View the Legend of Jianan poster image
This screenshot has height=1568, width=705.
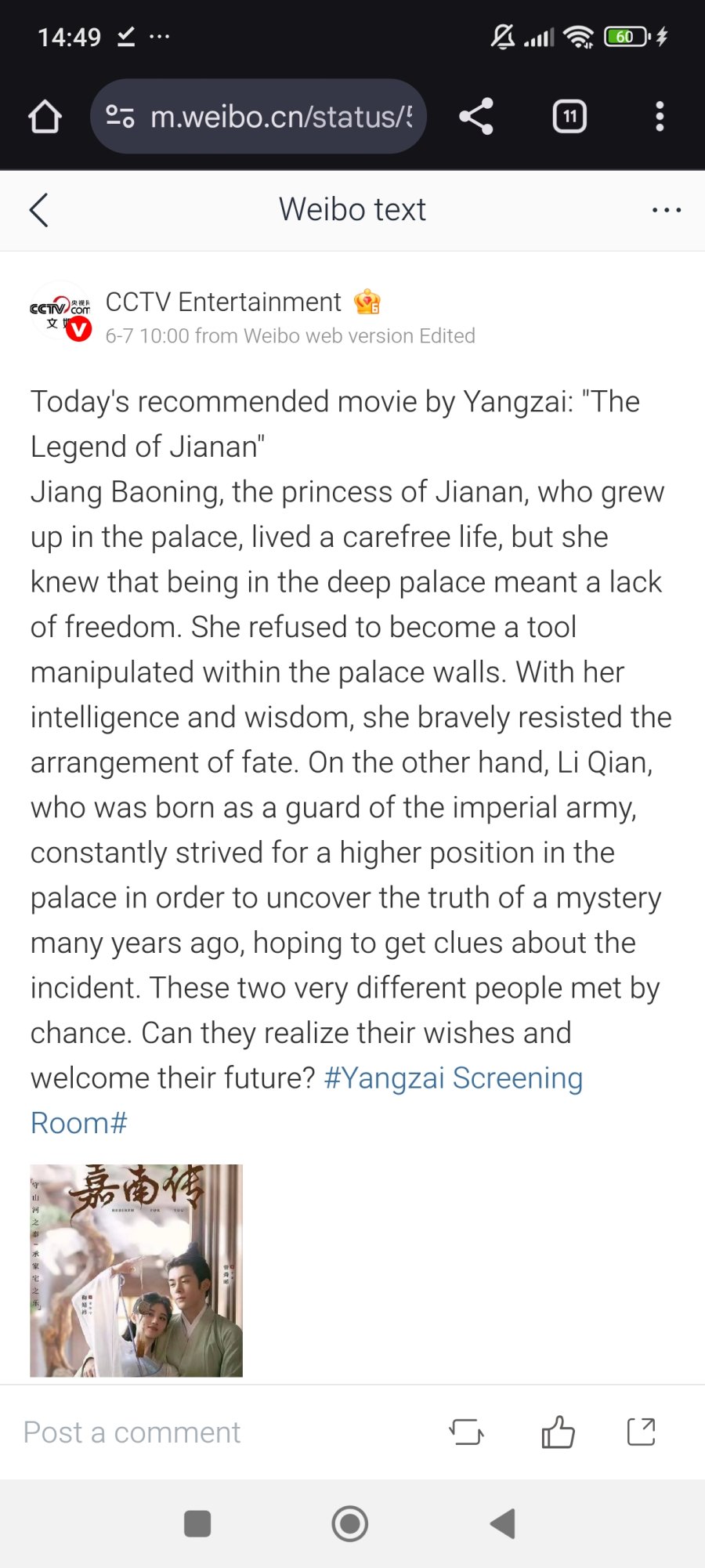point(136,1270)
